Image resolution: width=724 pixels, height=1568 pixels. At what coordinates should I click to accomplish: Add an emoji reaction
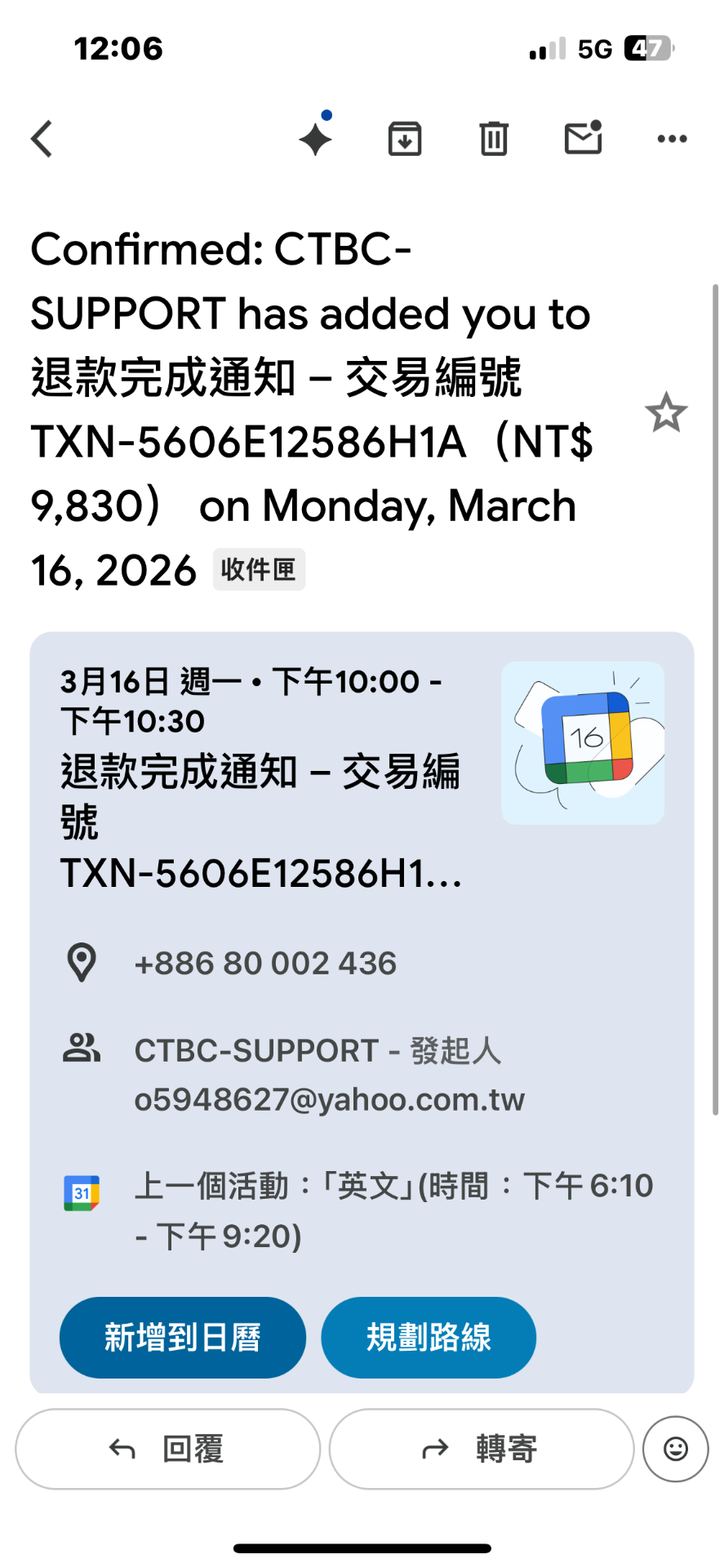(675, 1449)
